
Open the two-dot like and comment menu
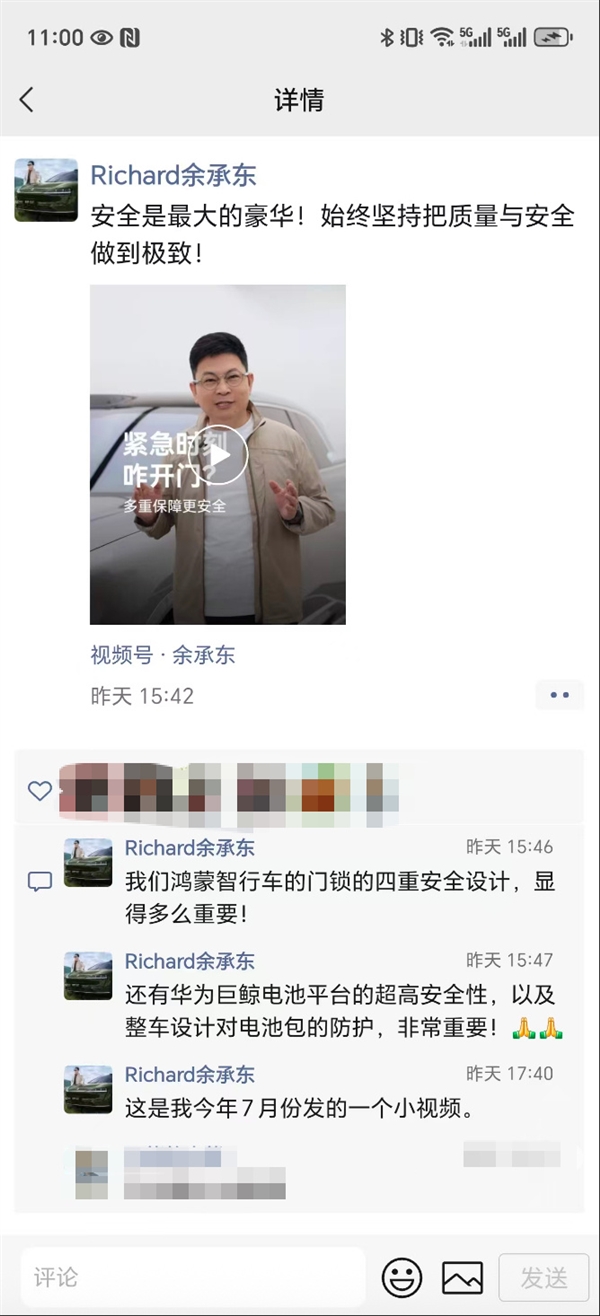pos(559,695)
